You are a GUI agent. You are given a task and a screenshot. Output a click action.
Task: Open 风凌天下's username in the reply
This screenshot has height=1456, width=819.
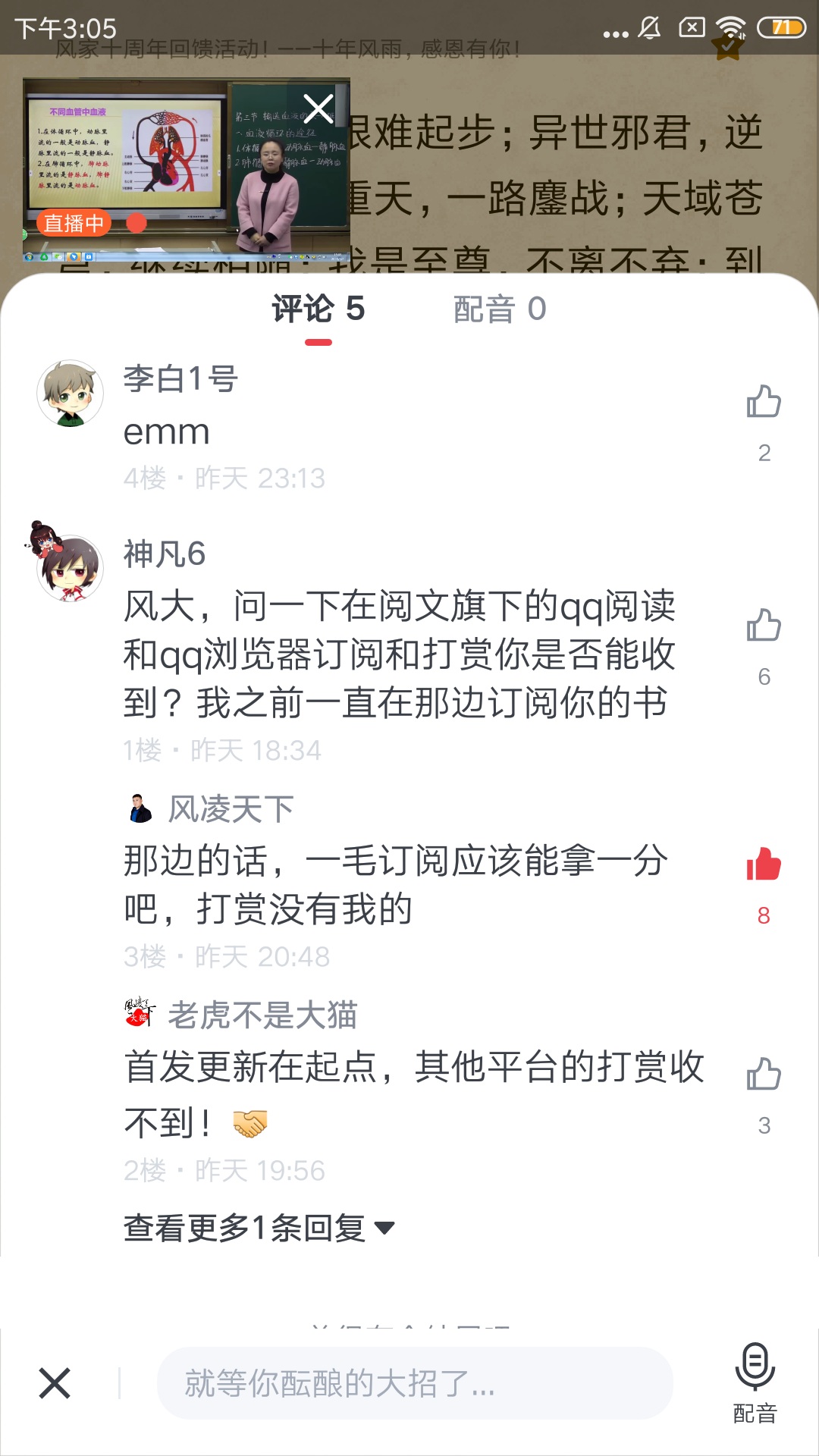tap(231, 809)
